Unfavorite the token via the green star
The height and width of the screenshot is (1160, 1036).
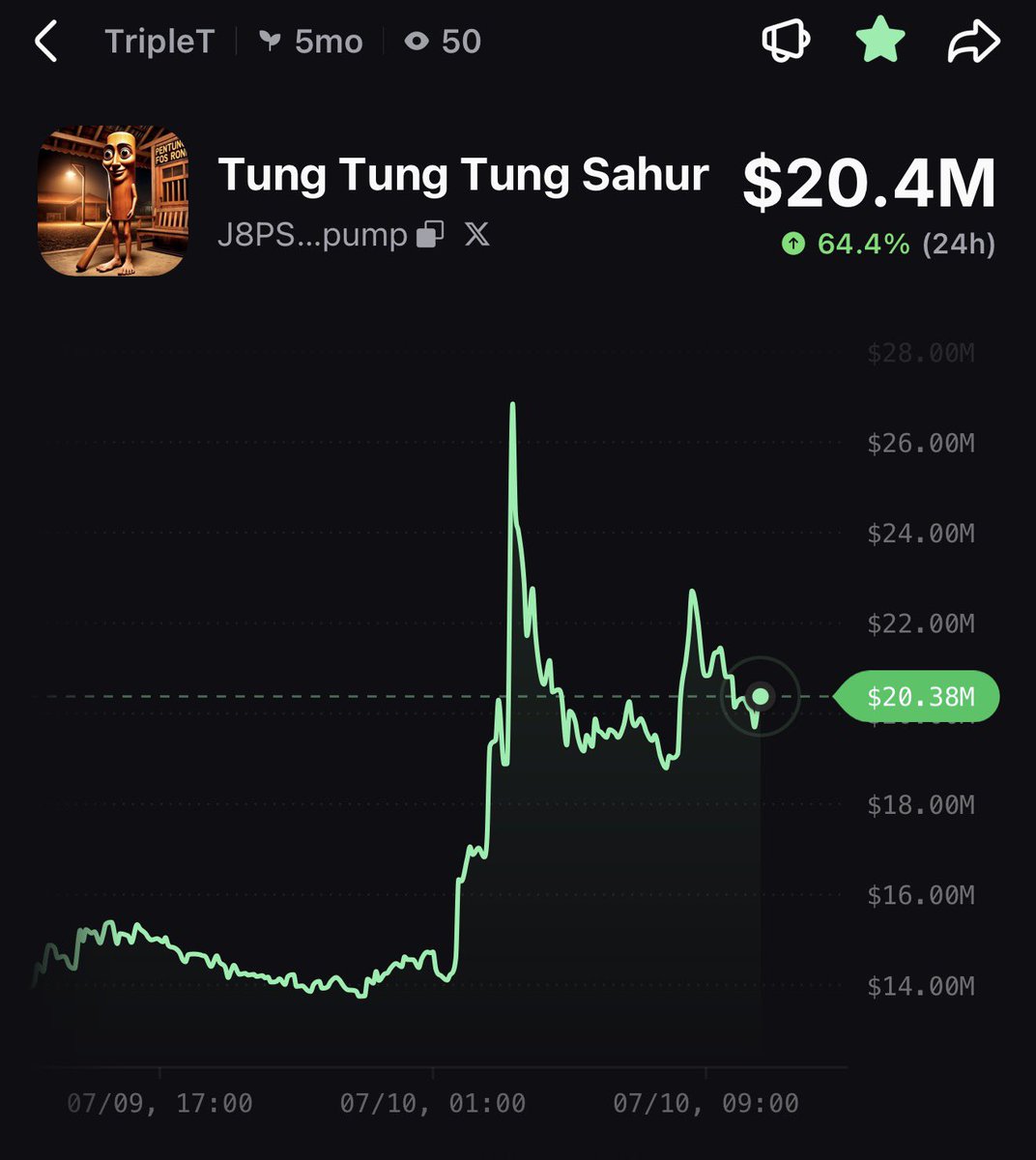(880, 42)
